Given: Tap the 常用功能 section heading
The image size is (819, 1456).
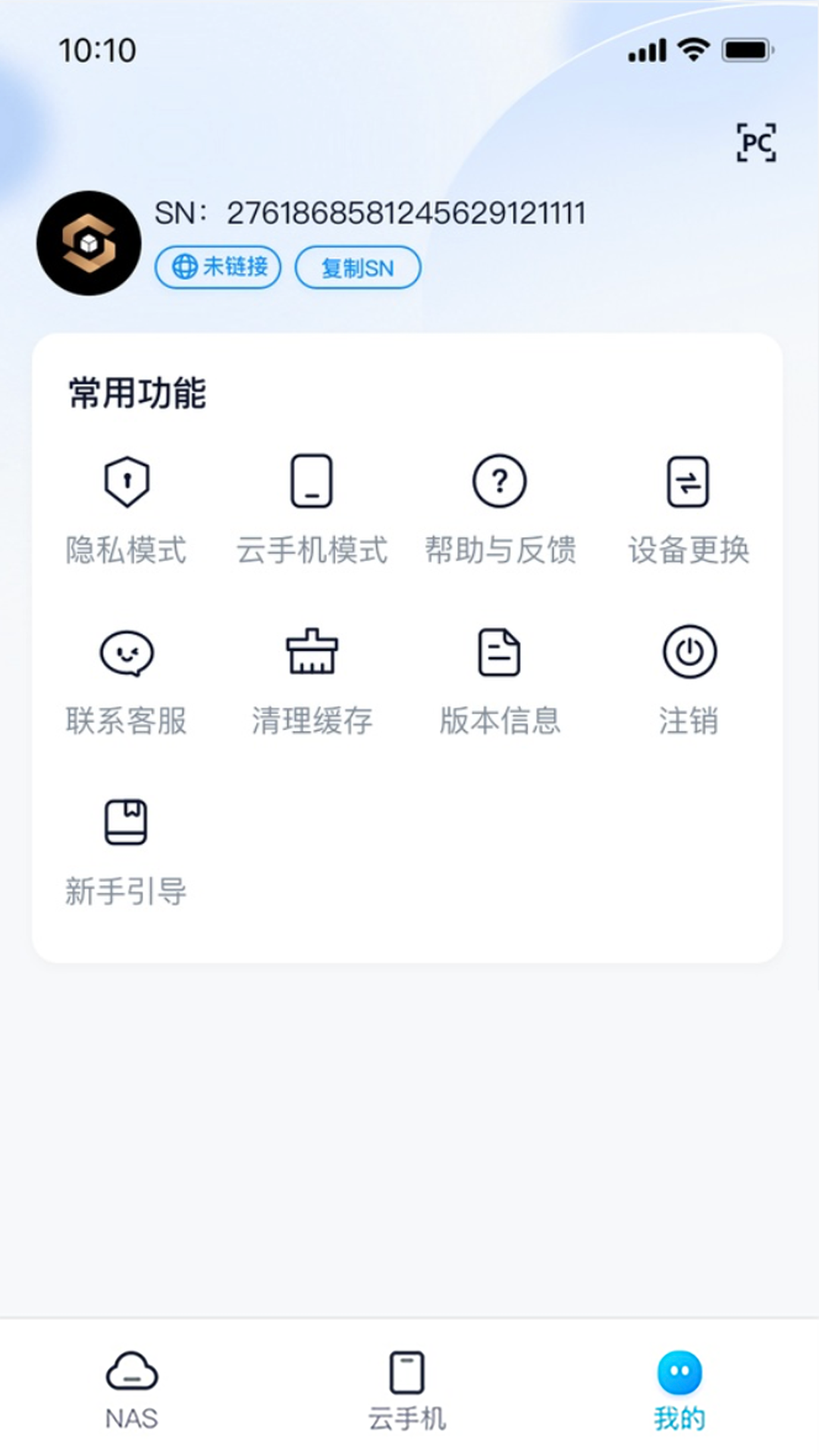Looking at the screenshot, I should (136, 393).
